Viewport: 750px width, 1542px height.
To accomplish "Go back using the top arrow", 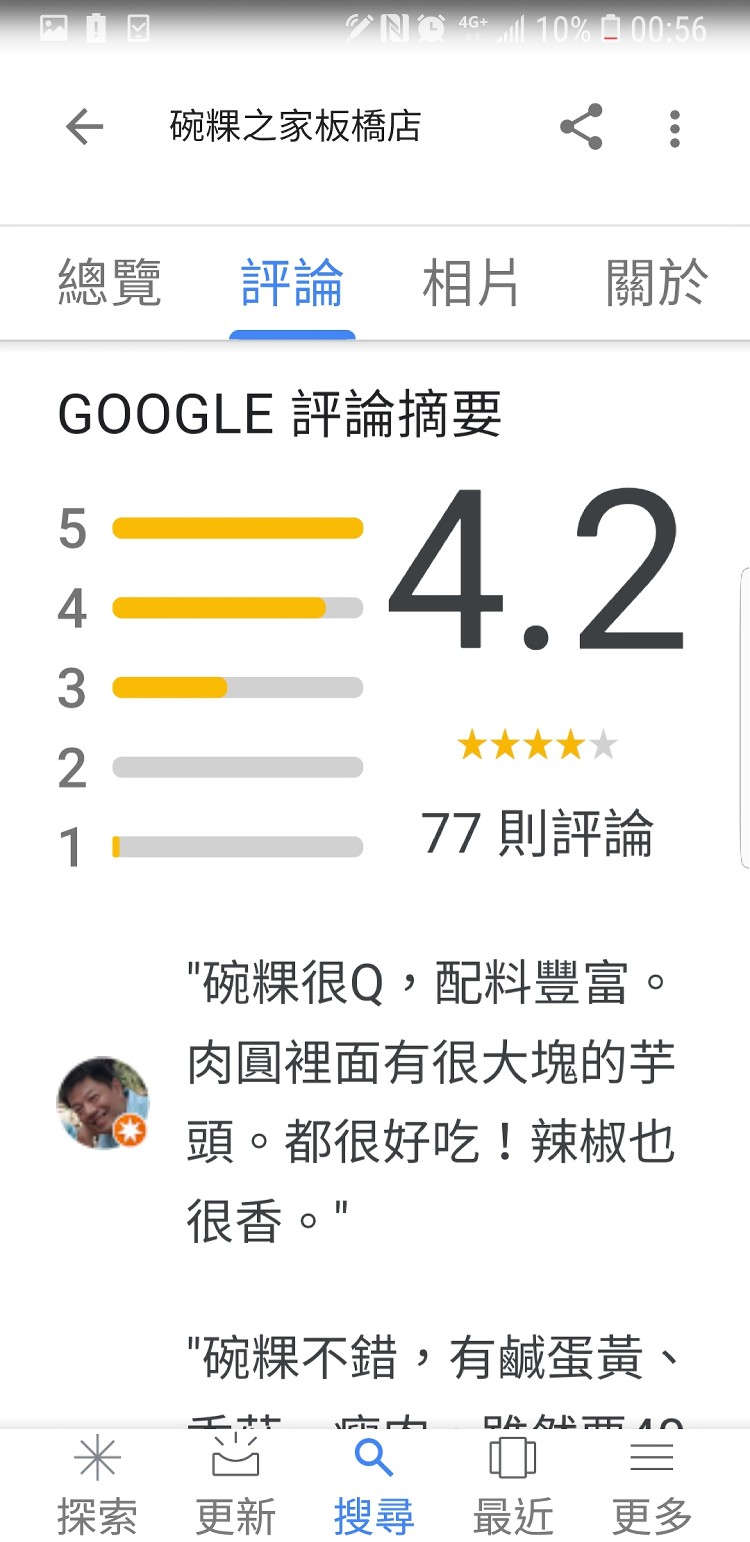I will (84, 127).
